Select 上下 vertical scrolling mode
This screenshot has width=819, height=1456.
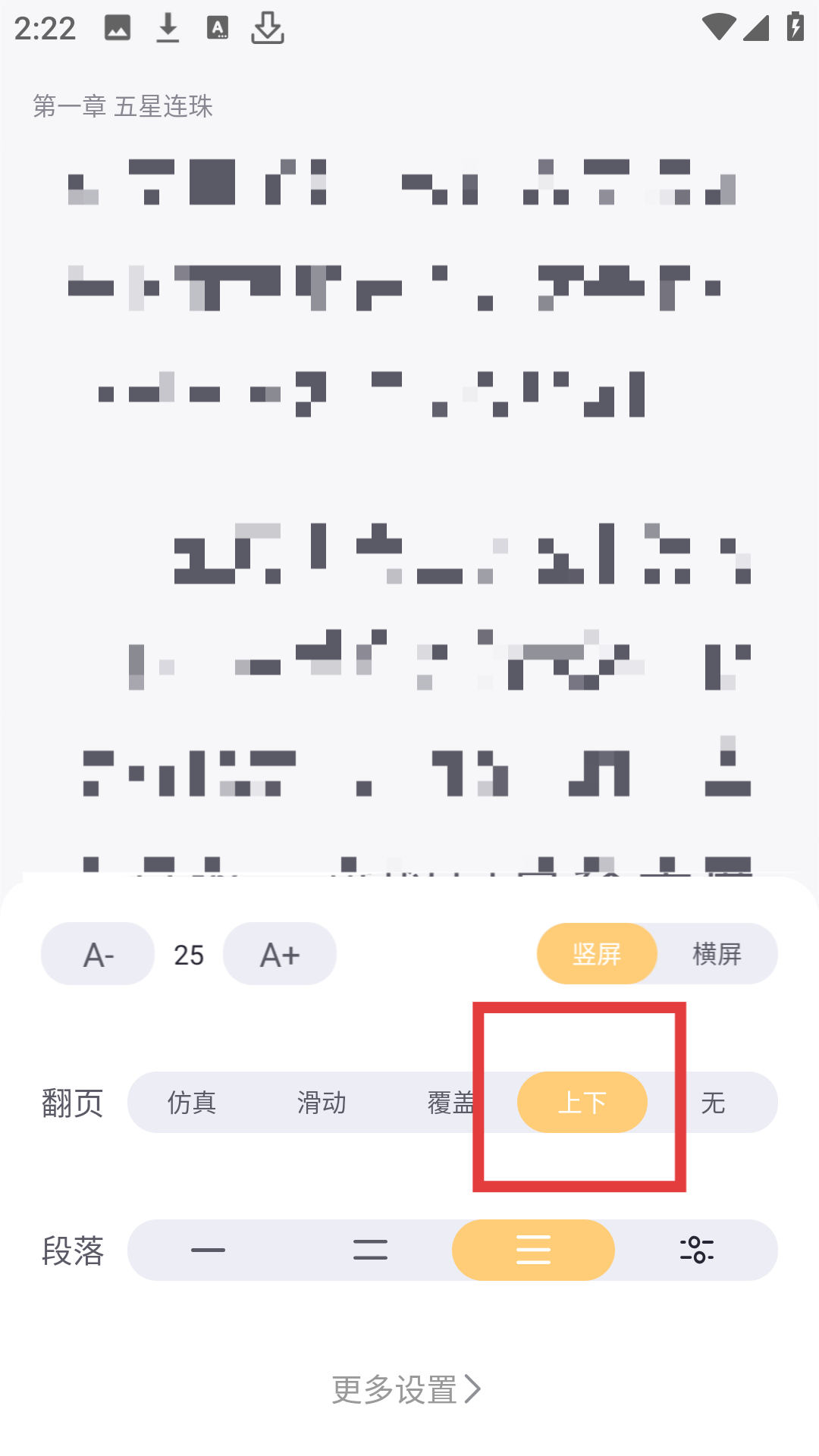(582, 1103)
